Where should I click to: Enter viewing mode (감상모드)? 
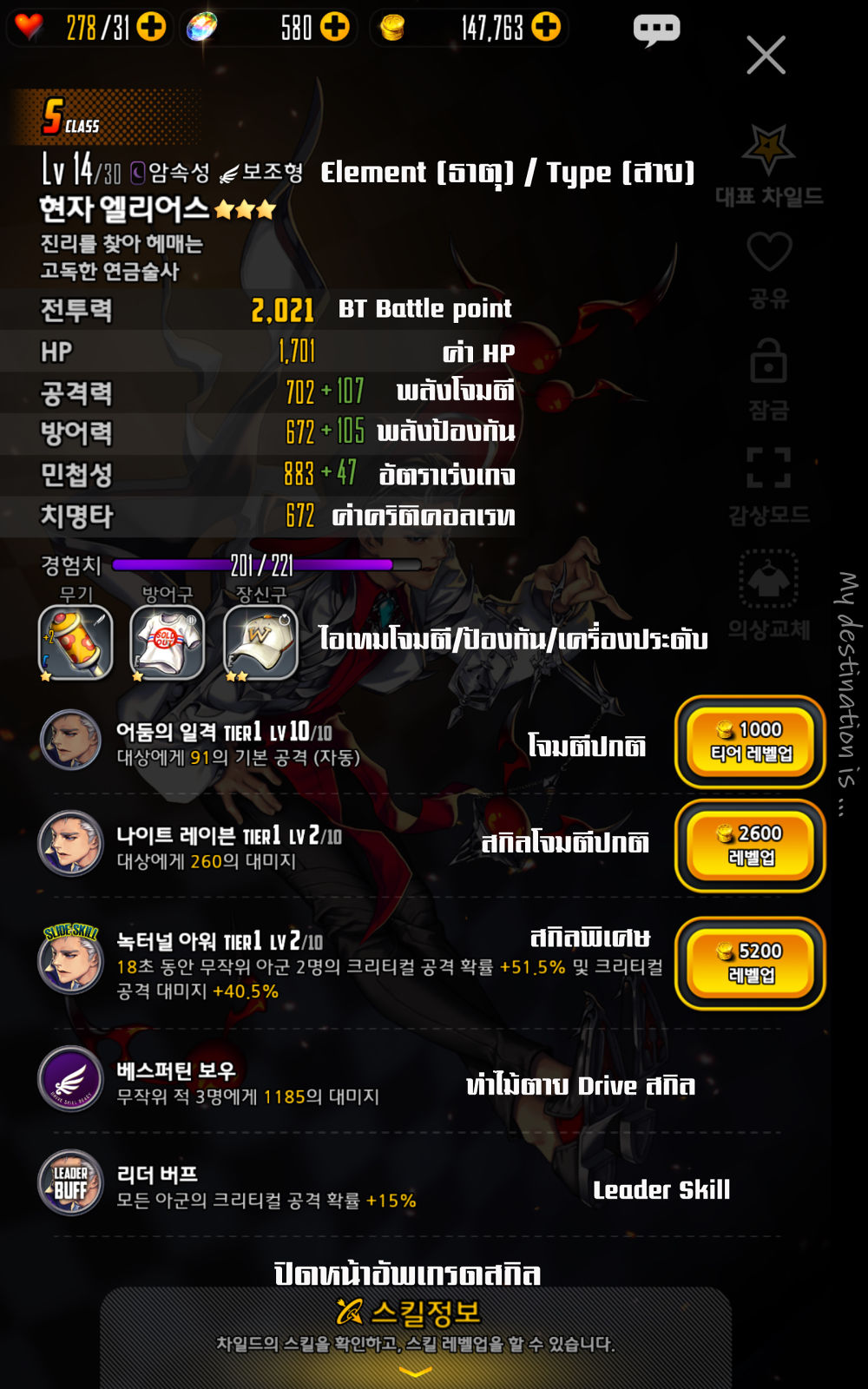(769, 483)
